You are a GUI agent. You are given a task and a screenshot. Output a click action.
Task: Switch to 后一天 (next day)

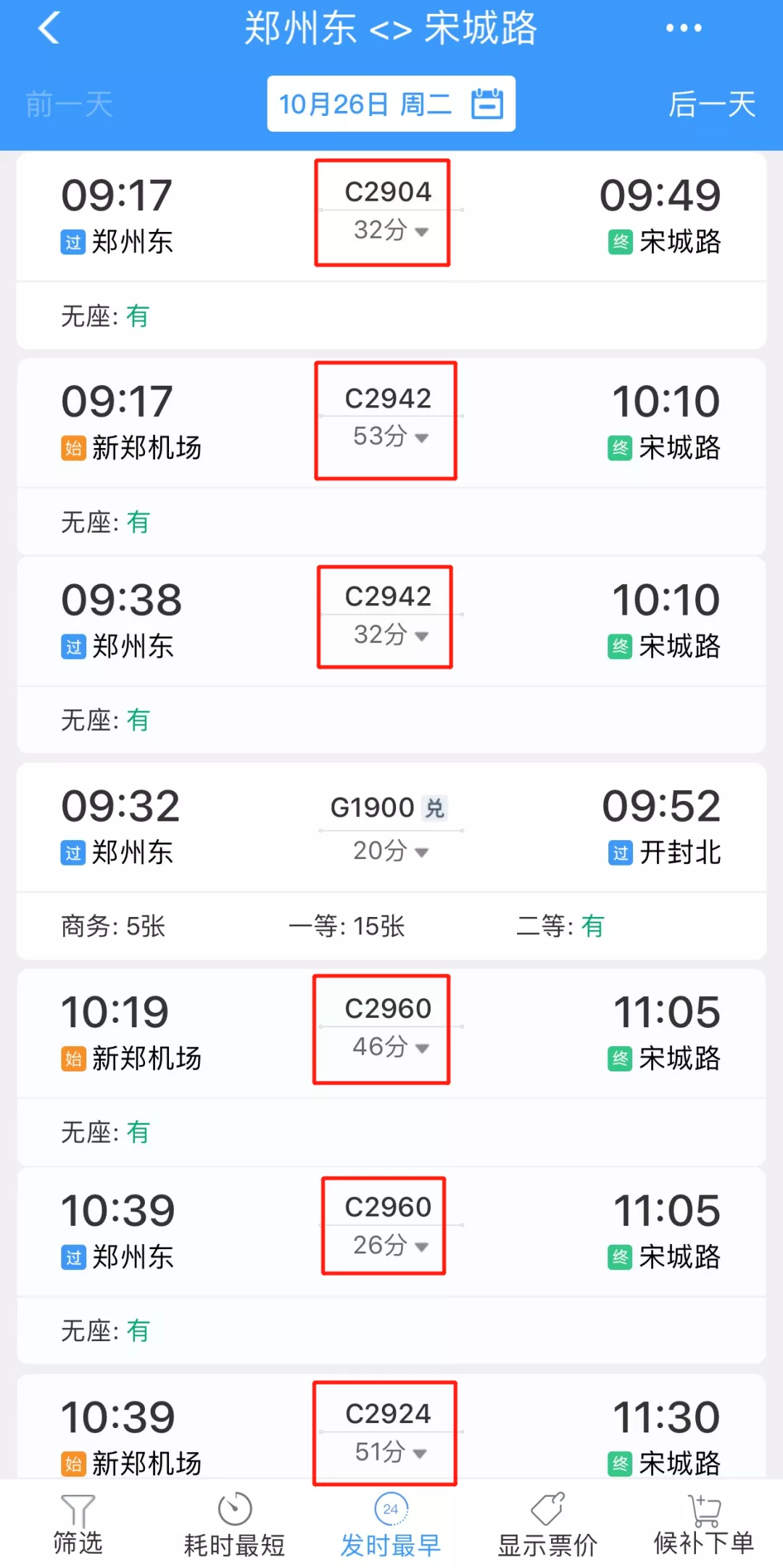tap(712, 104)
